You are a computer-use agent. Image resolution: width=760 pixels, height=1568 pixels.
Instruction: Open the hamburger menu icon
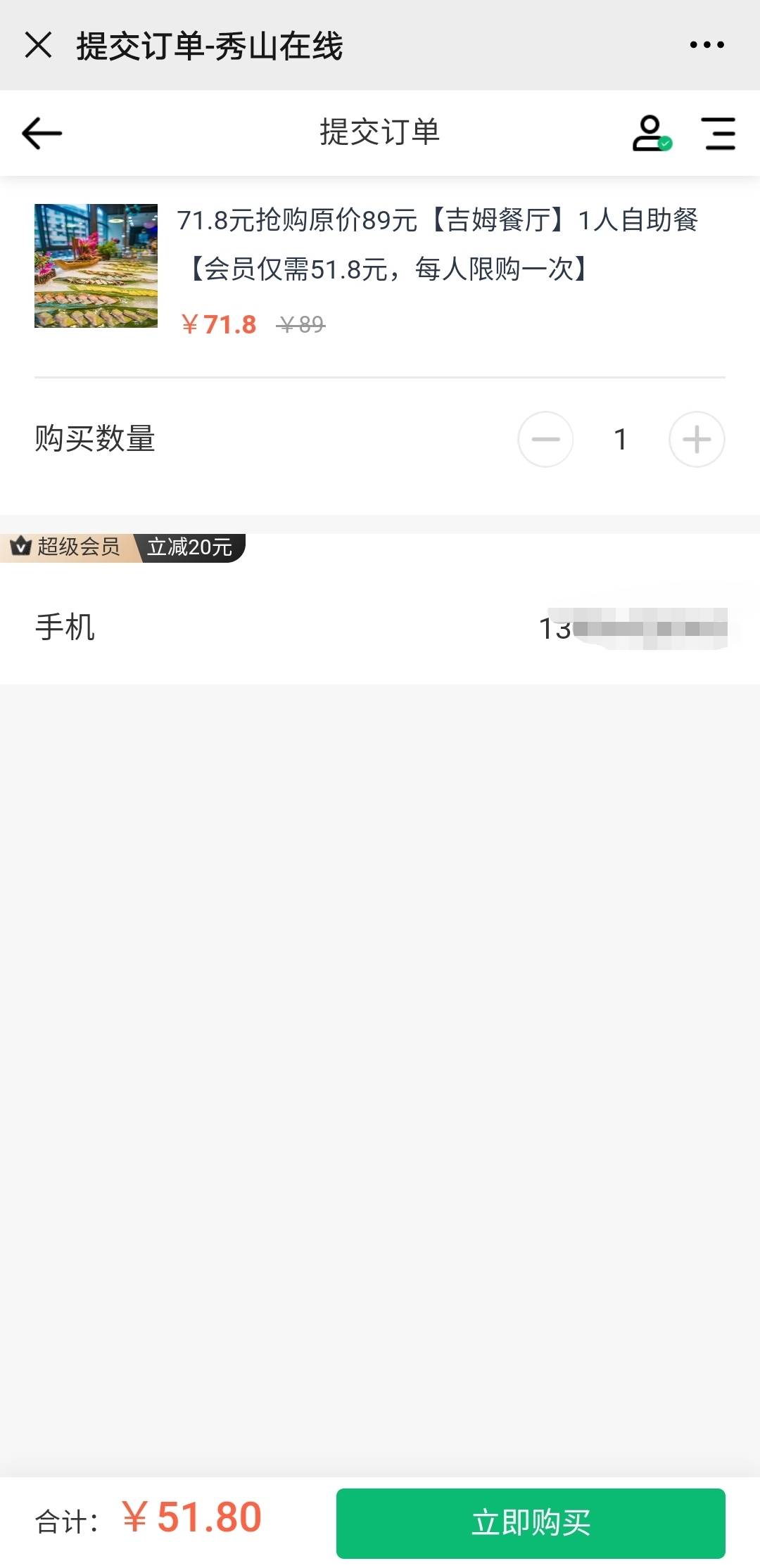point(718,133)
